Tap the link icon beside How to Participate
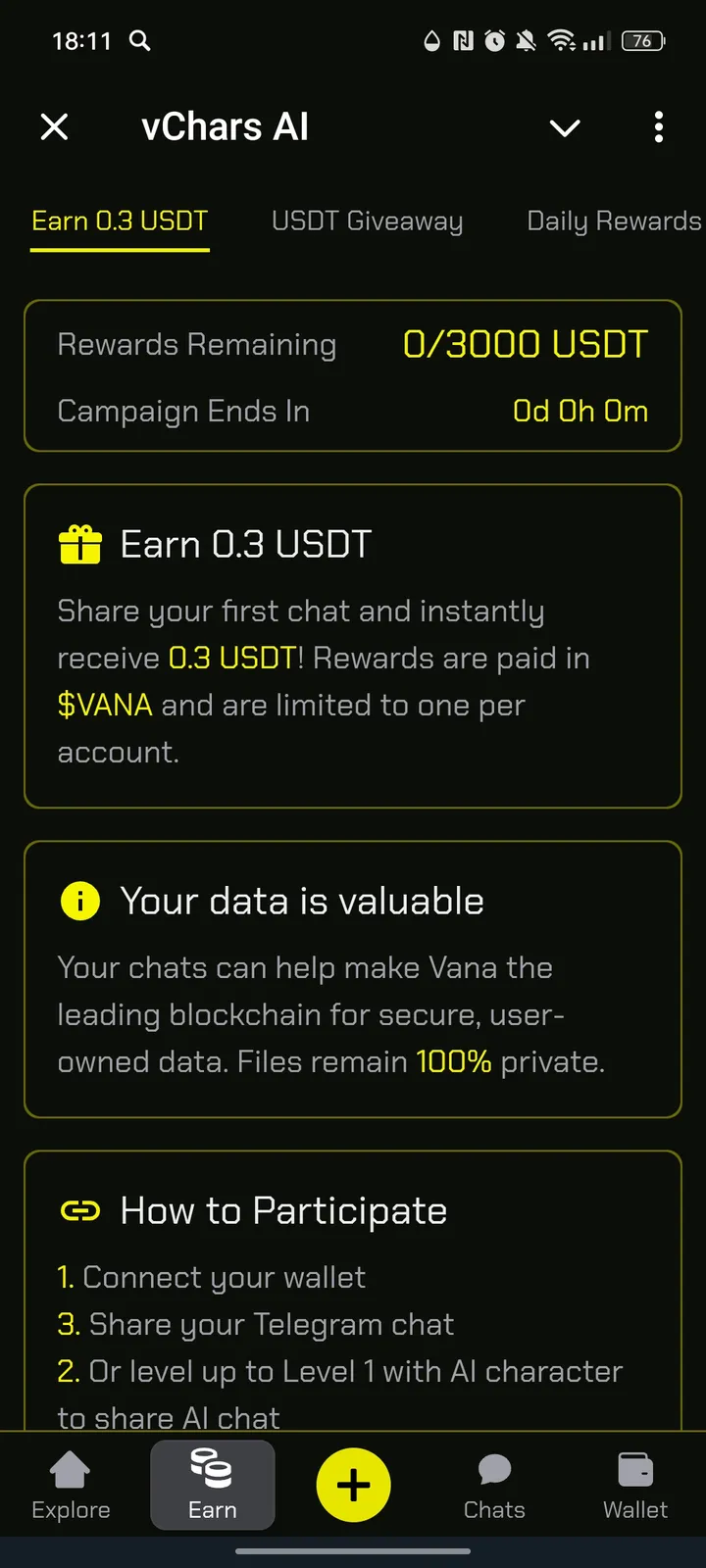706x1568 pixels. 79,1210
